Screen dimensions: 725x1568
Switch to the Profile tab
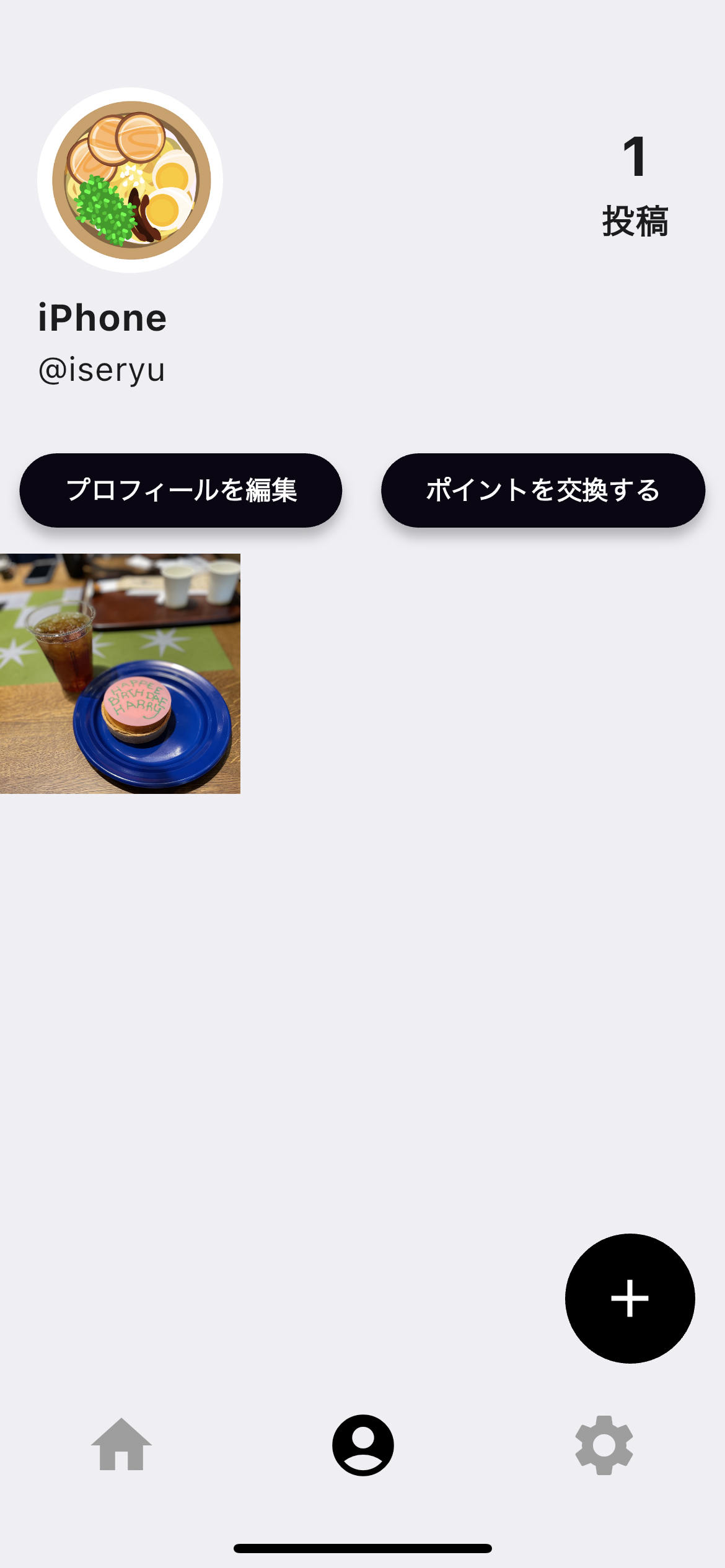tap(362, 1445)
